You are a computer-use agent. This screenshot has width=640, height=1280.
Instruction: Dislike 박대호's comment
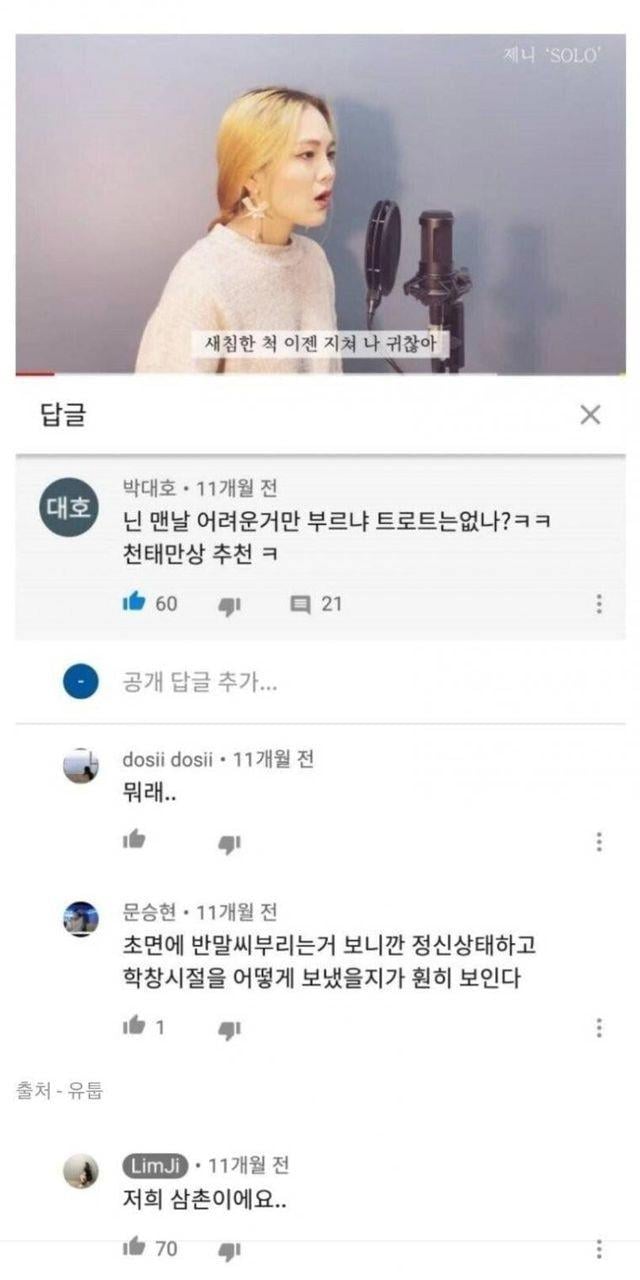(229, 604)
